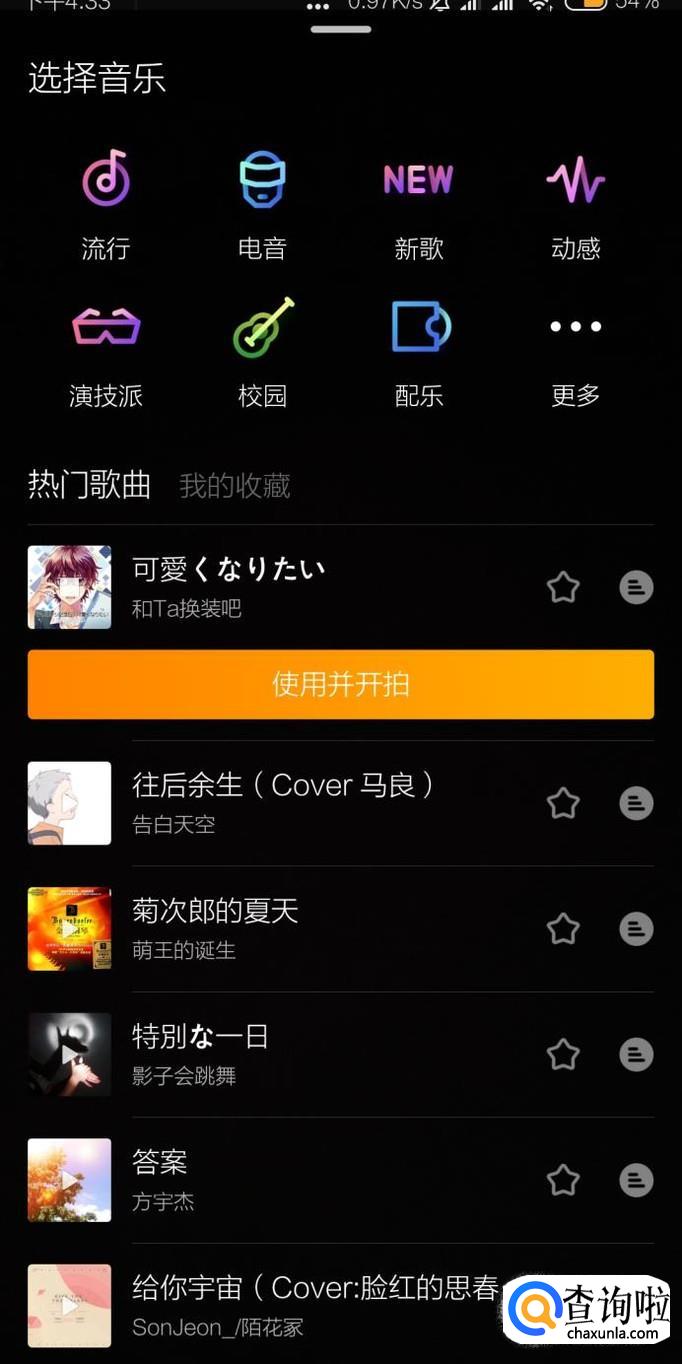The width and height of the screenshot is (682, 1364).
Task: Star the song 菊次郎的夏天
Action: [563, 929]
